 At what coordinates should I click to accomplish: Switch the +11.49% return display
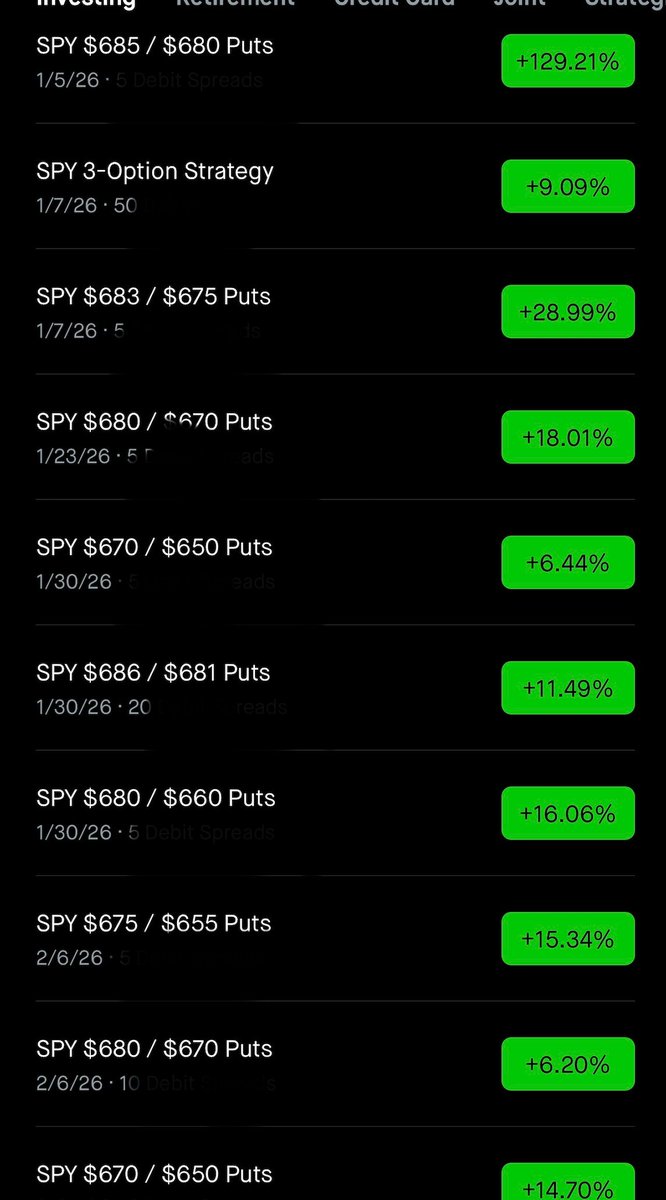pyautogui.click(x=568, y=688)
